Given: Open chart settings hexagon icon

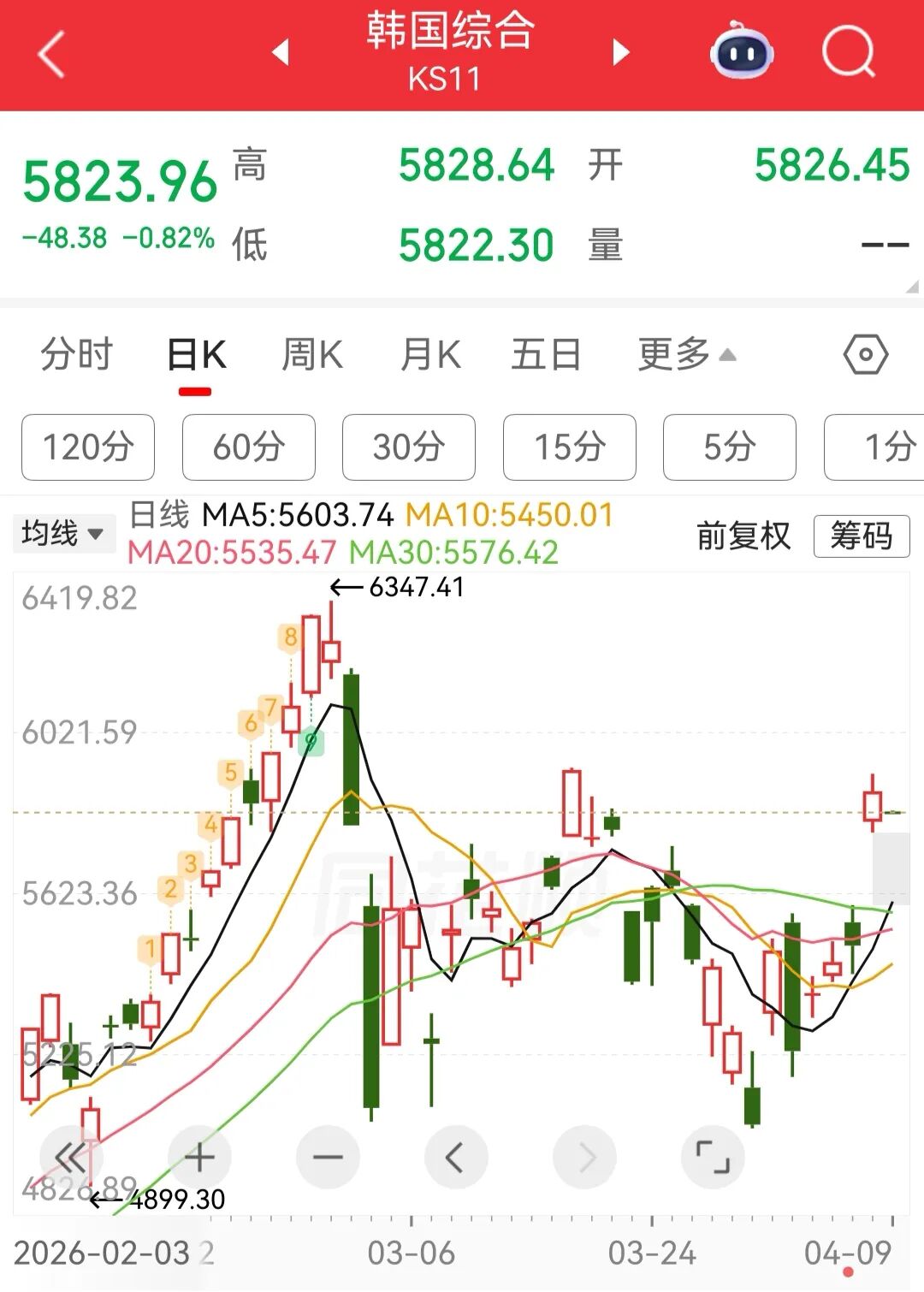Looking at the screenshot, I should click(x=865, y=354).
